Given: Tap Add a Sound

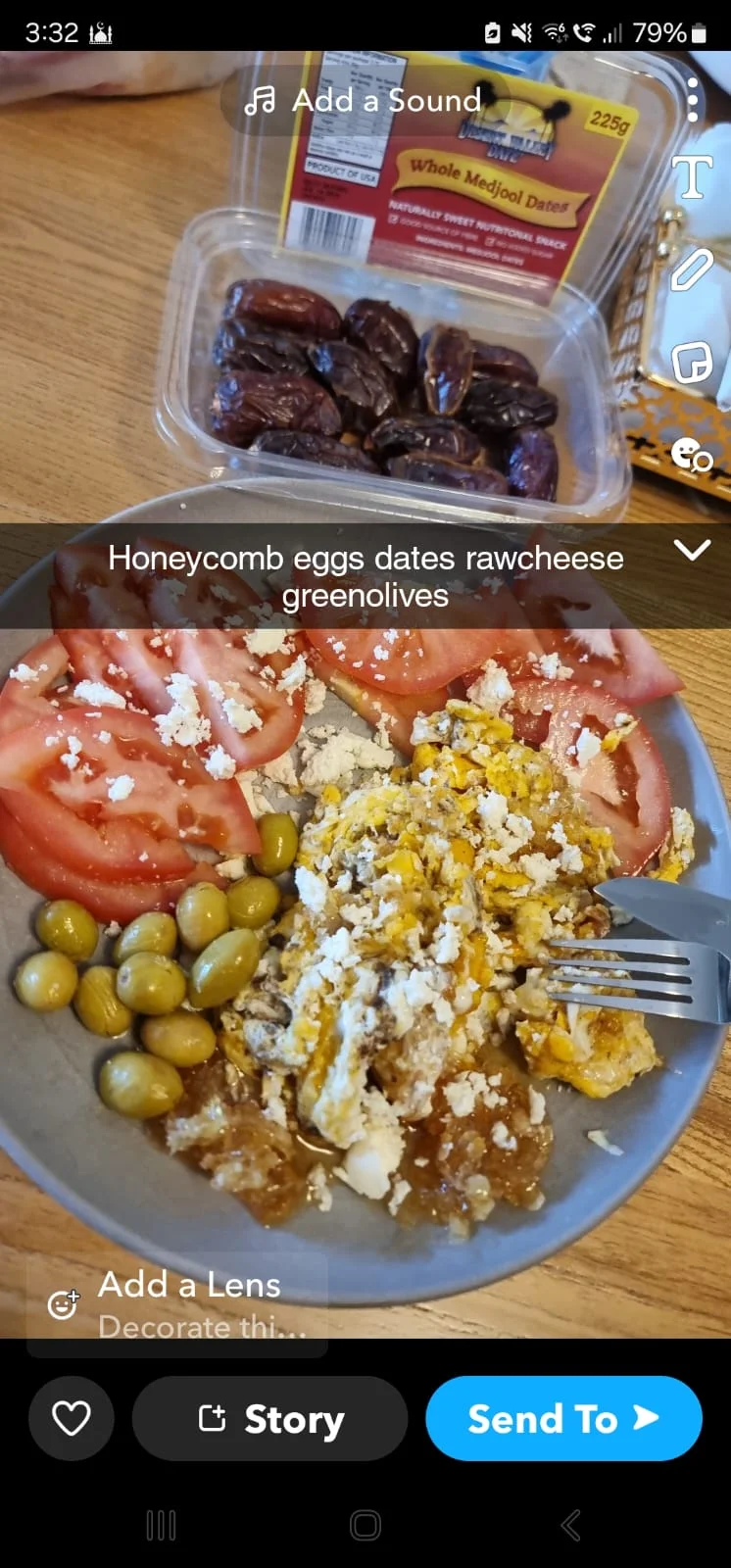Looking at the screenshot, I should pyautogui.click(x=363, y=100).
